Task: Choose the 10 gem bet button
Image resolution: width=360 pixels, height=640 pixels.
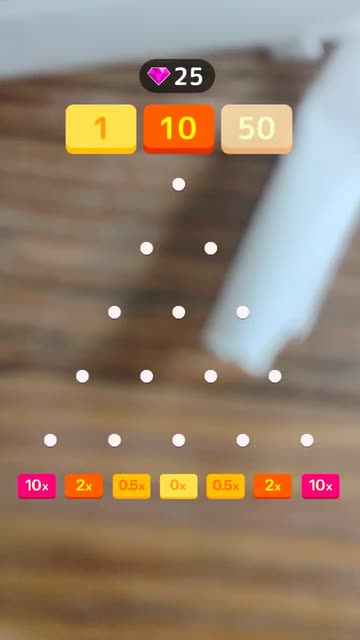Action: click(x=178, y=129)
